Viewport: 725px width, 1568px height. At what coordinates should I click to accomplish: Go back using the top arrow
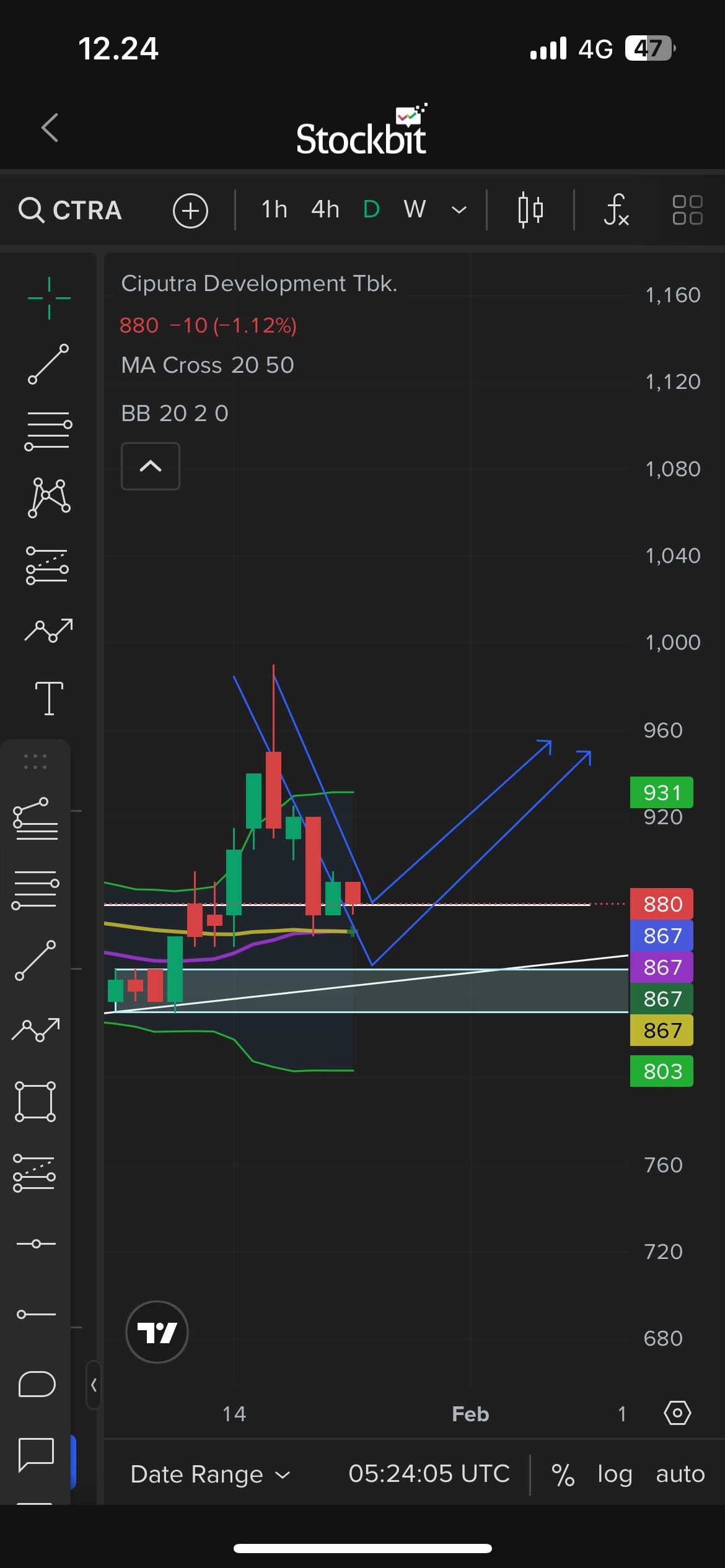(x=50, y=128)
